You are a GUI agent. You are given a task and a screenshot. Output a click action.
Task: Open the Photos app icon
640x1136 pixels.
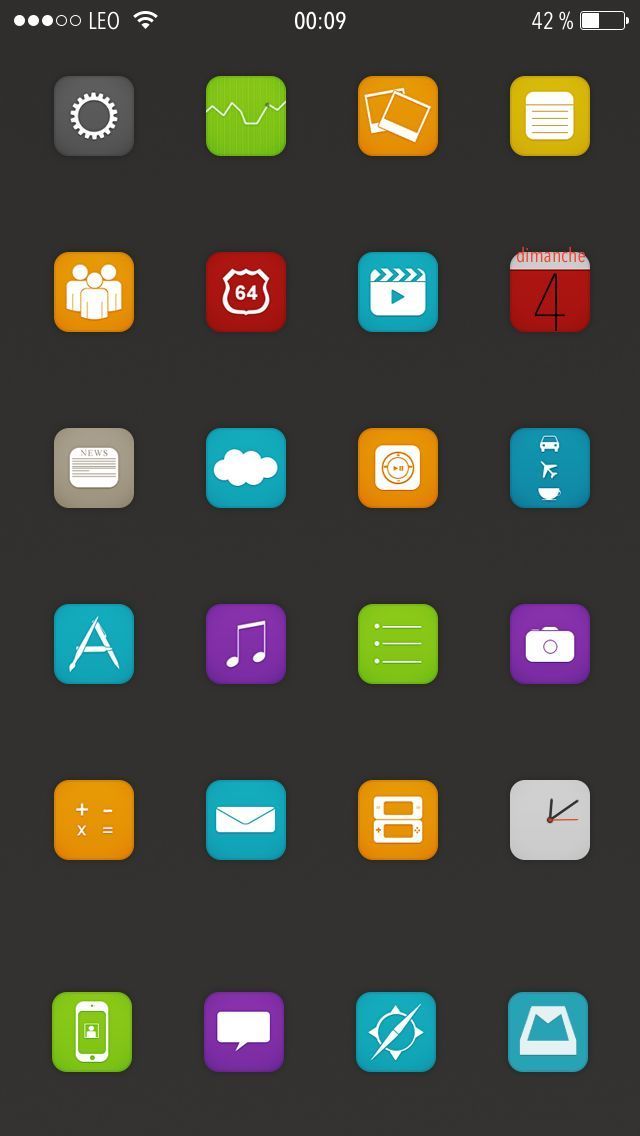point(398,116)
